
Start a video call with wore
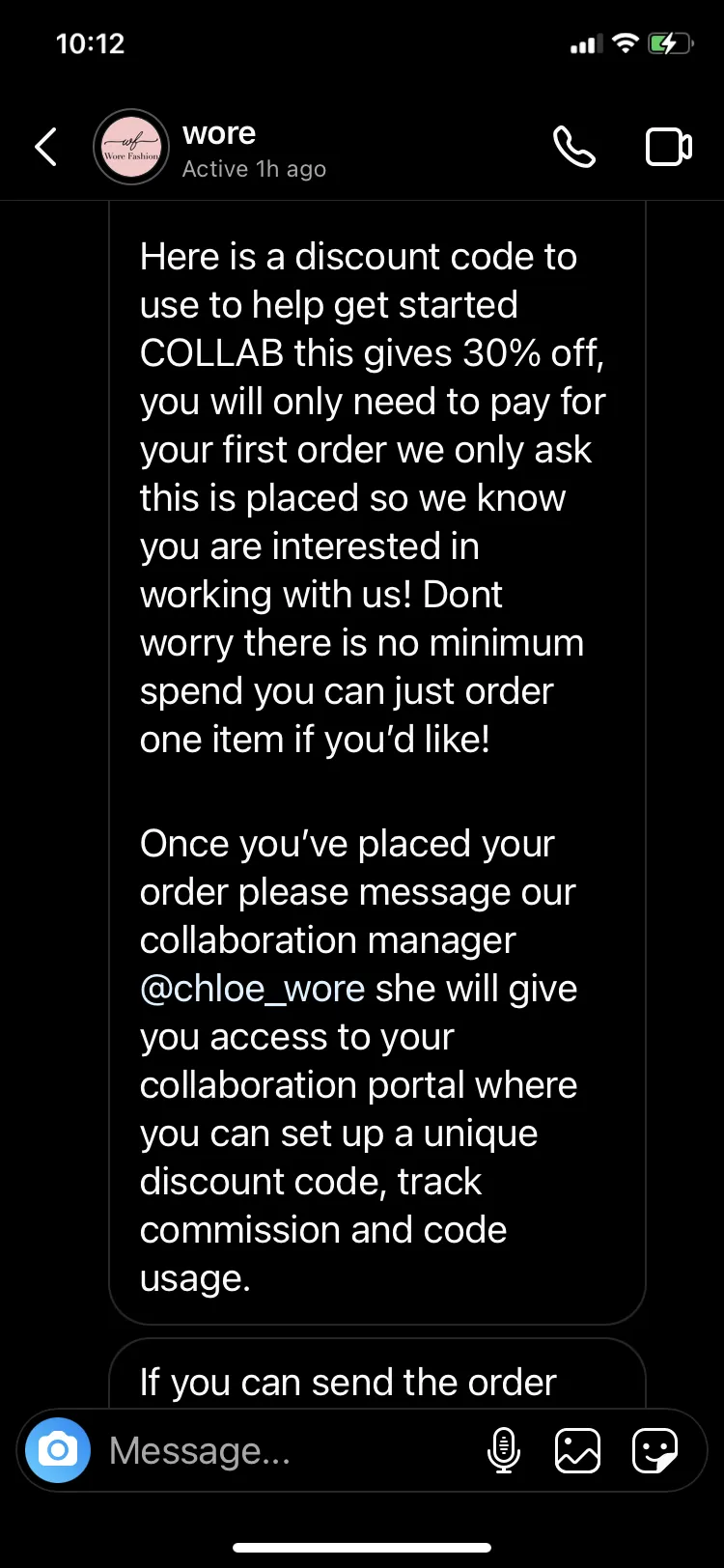[x=668, y=147]
